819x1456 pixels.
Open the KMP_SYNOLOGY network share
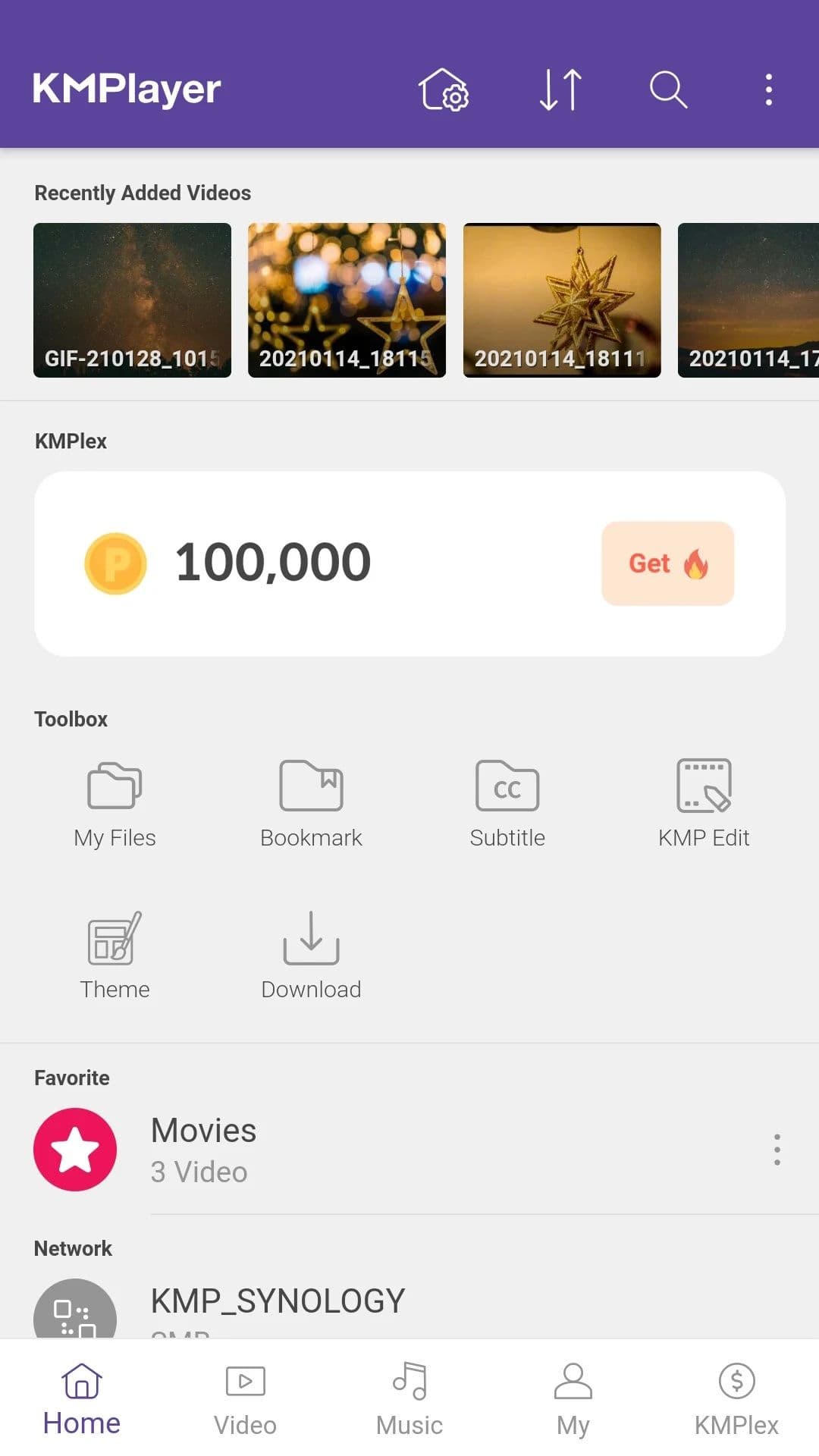click(x=277, y=1298)
